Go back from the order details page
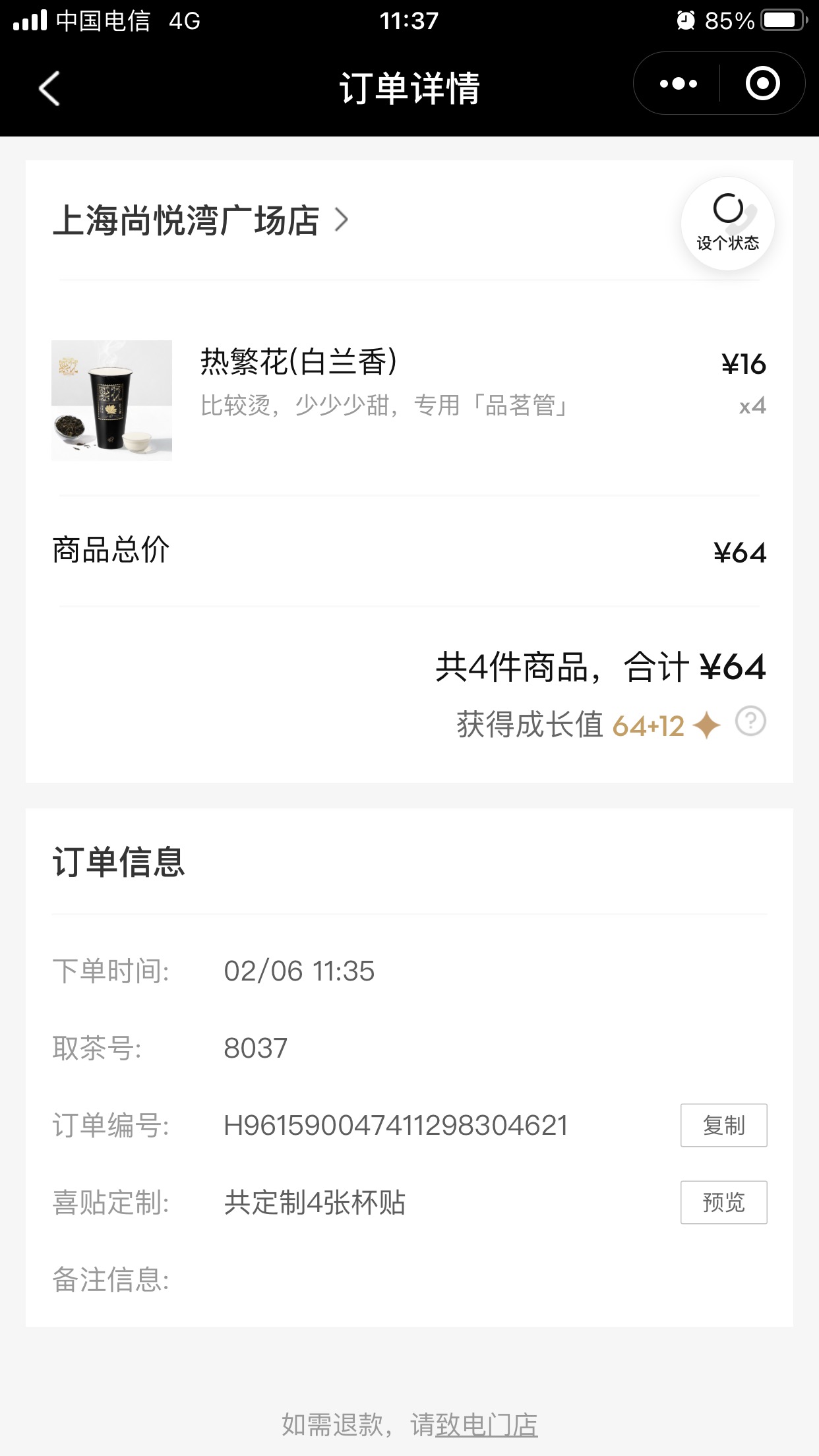The width and height of the screenshot is (819, 1456). coord(49,88)
